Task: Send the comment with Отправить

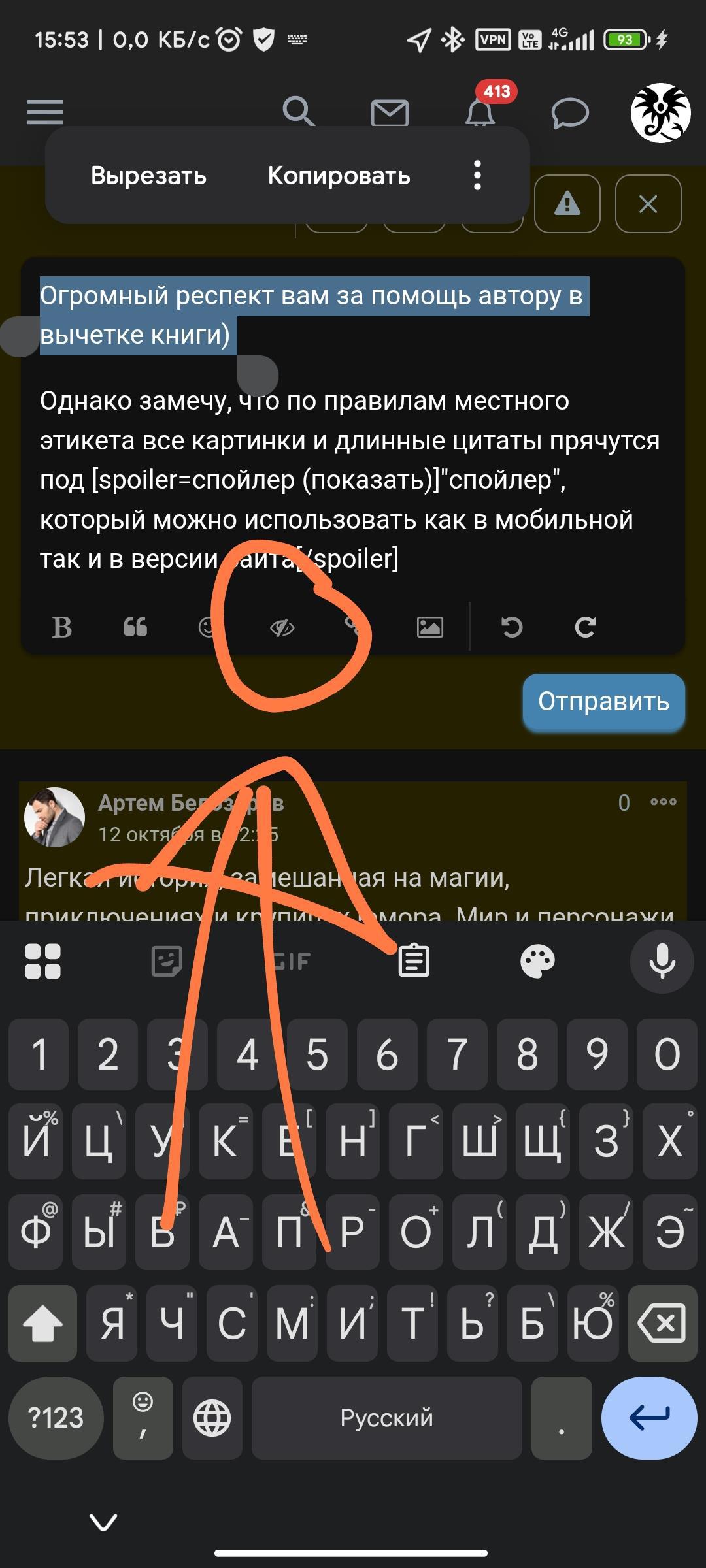Action: [x=603, y=702]
